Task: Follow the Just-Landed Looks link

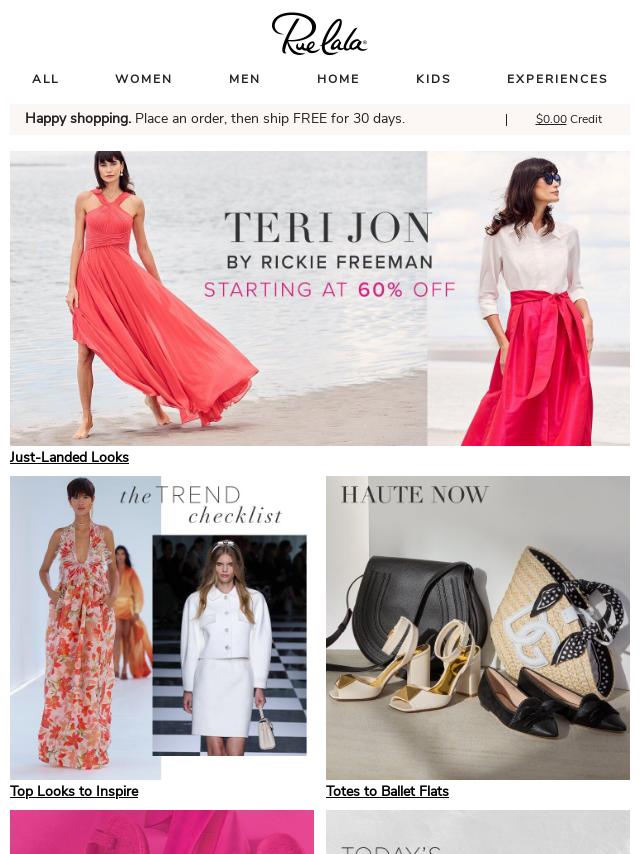Action: pyautogui.click(x=69, y=457)
